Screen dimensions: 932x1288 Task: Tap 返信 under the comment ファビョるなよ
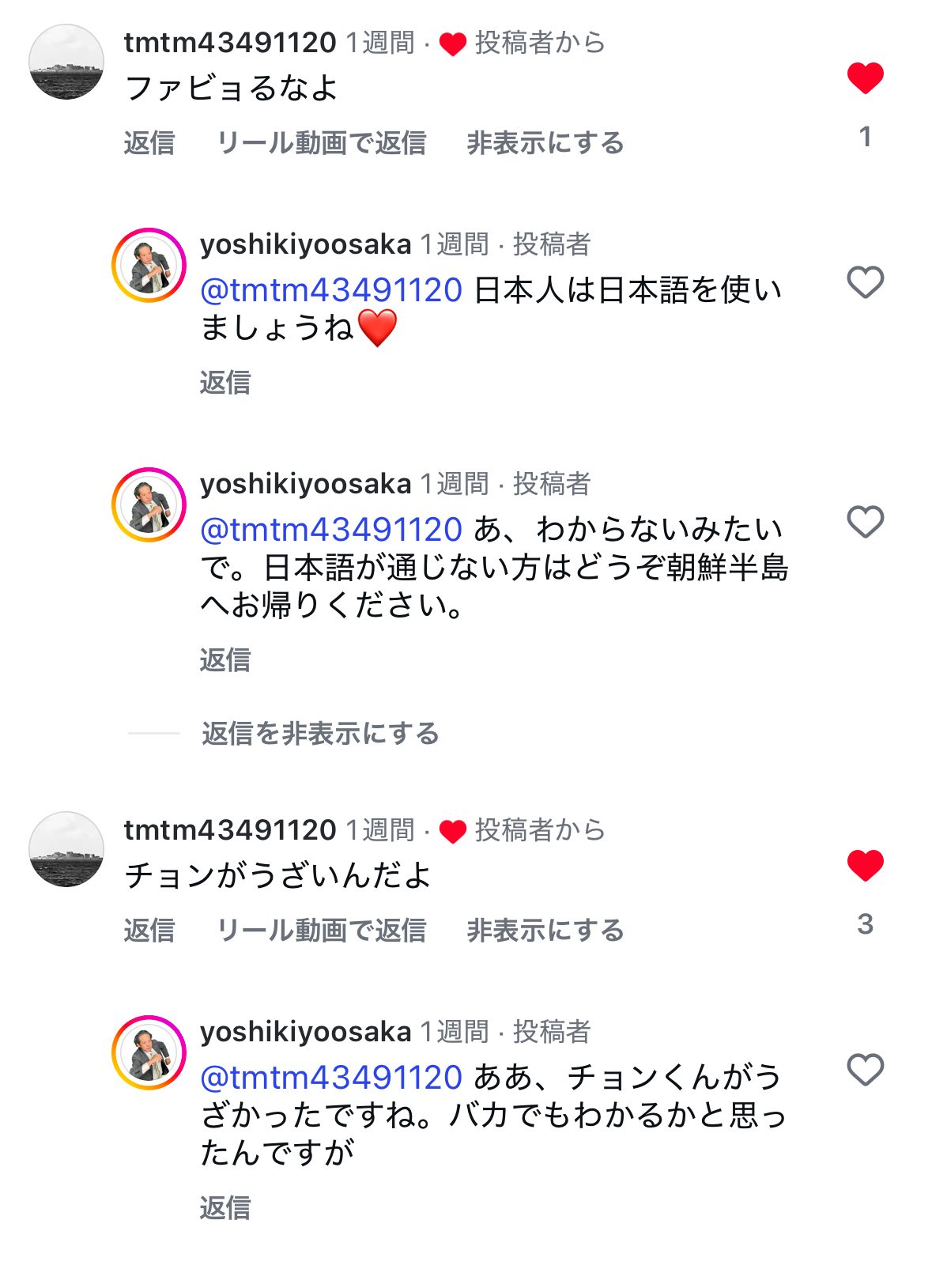149,143
